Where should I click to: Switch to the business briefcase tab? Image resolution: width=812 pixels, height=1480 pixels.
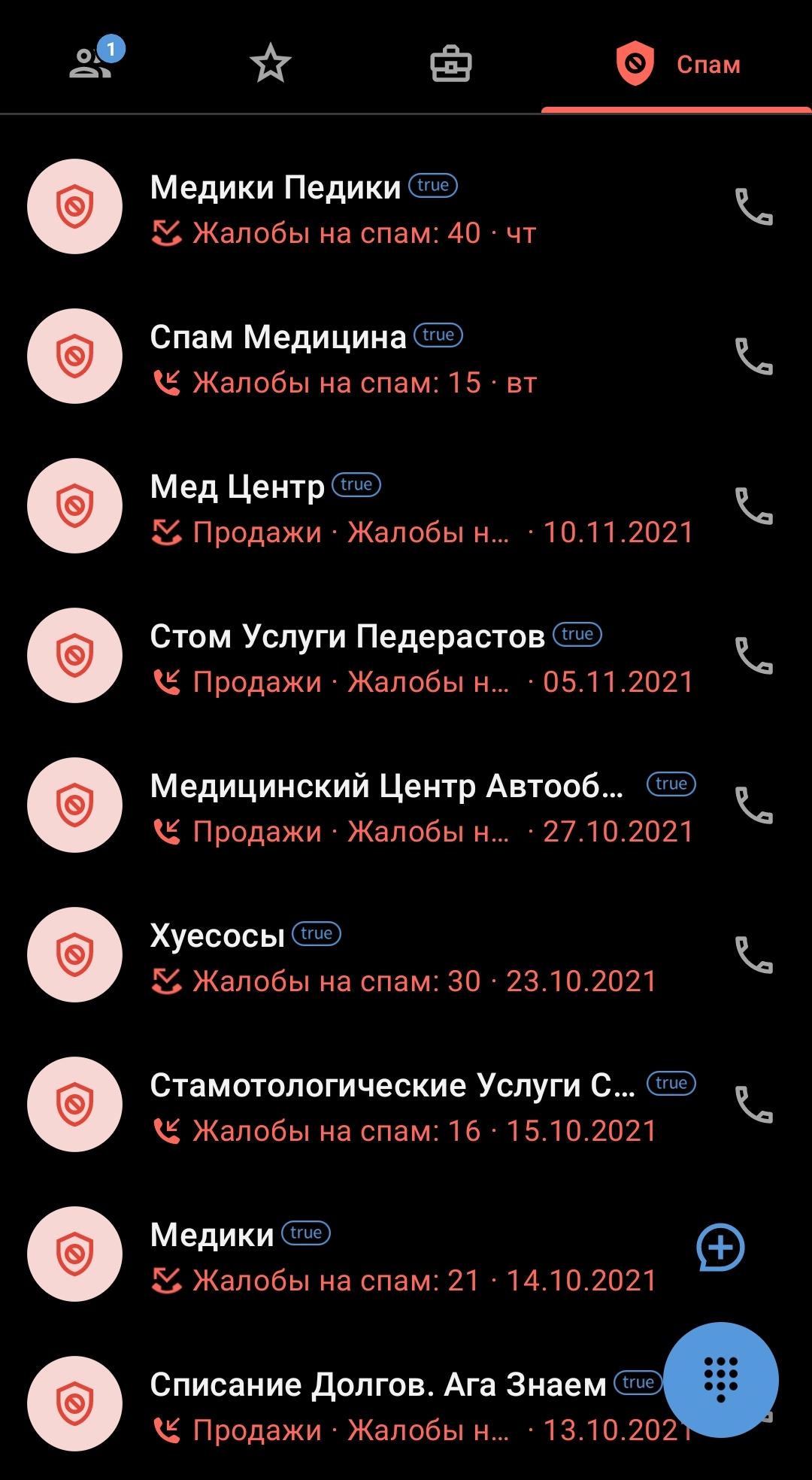pos(451,63)
